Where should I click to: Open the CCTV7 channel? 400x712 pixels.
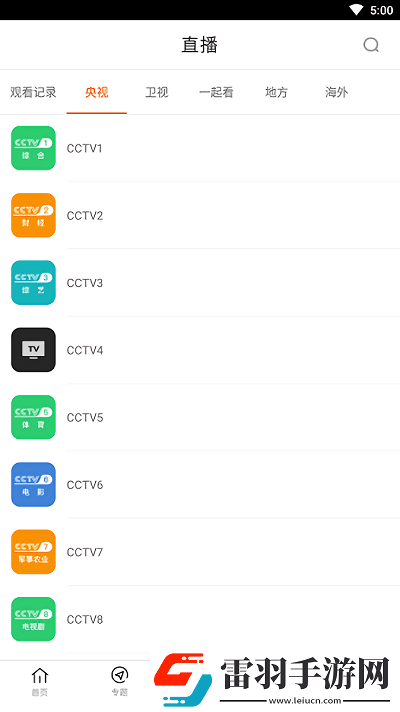click(200, 552)
